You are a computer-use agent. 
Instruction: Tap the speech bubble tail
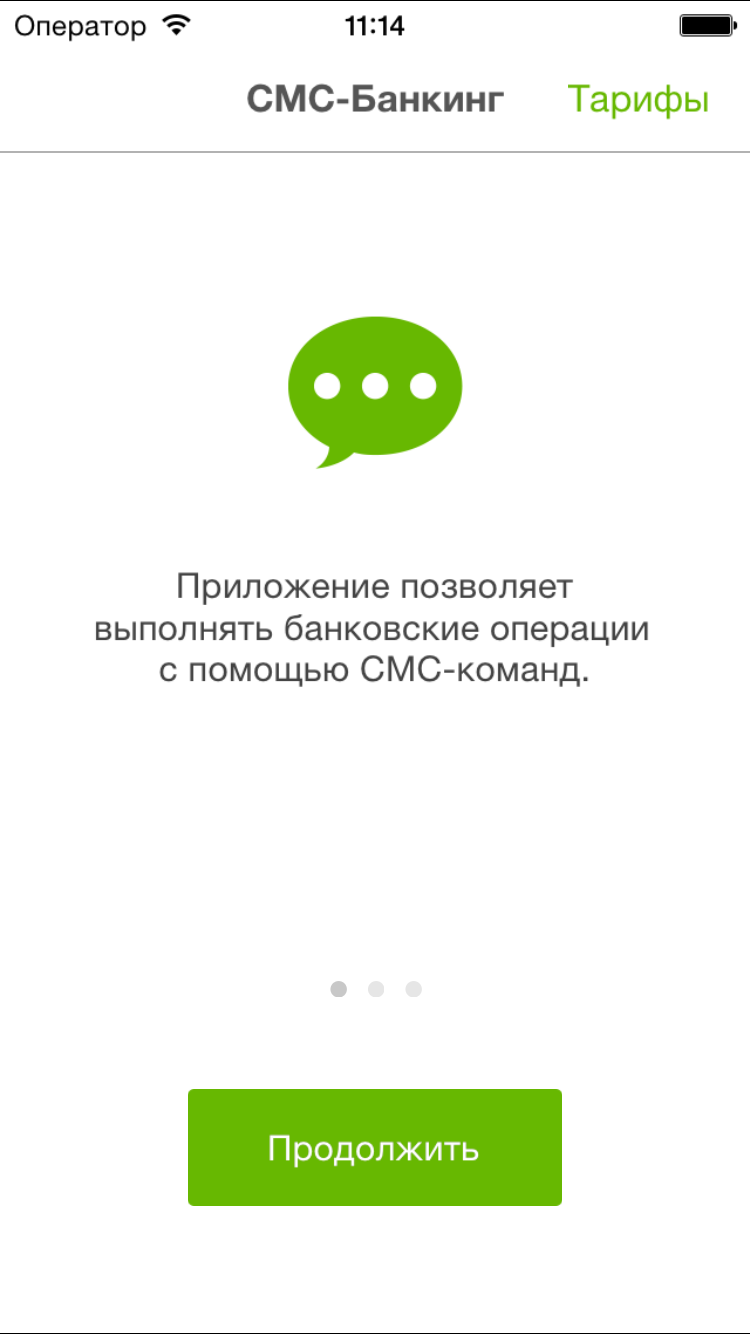tap(328, 458)
